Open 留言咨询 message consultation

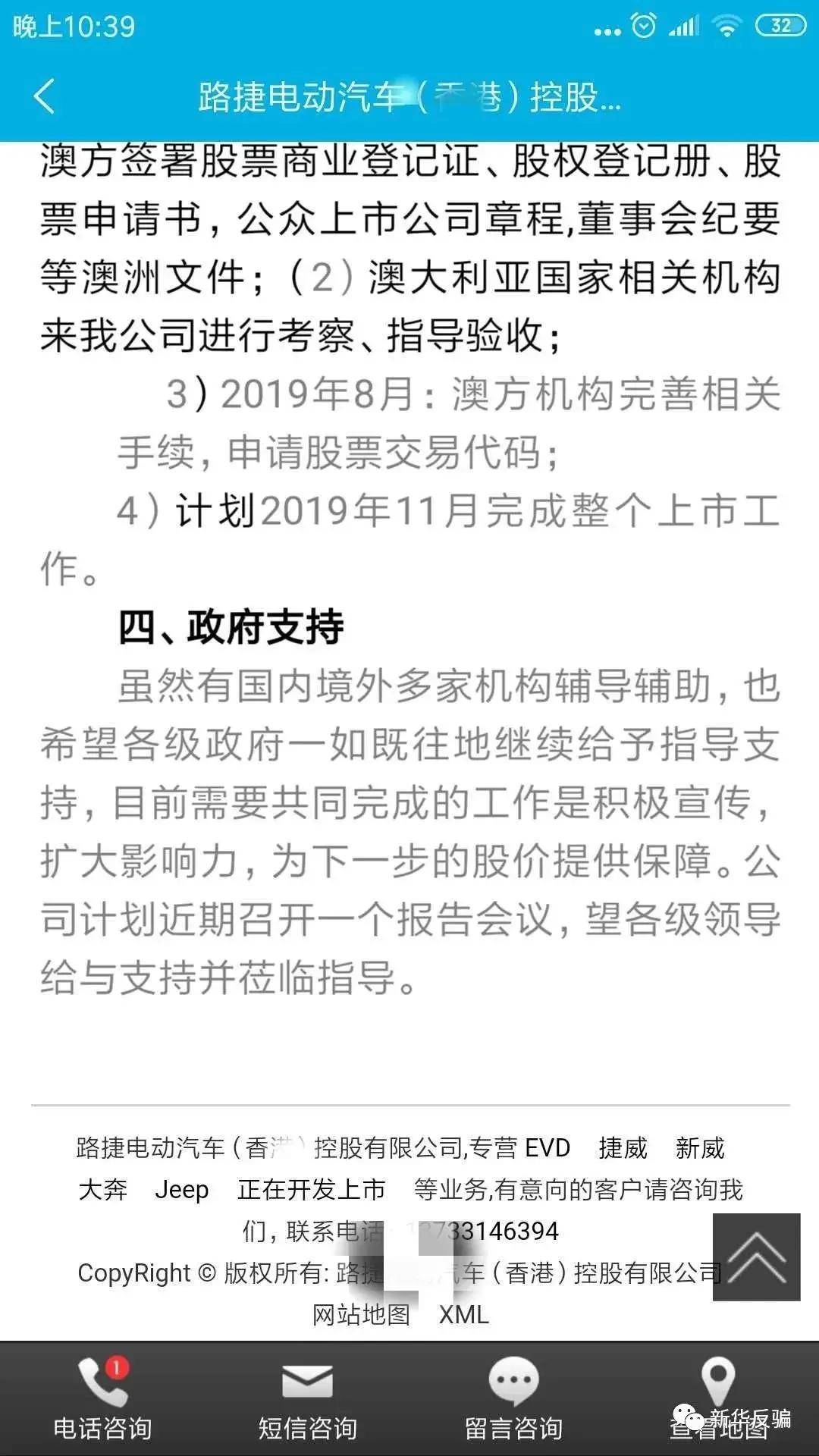[513, 1399]
